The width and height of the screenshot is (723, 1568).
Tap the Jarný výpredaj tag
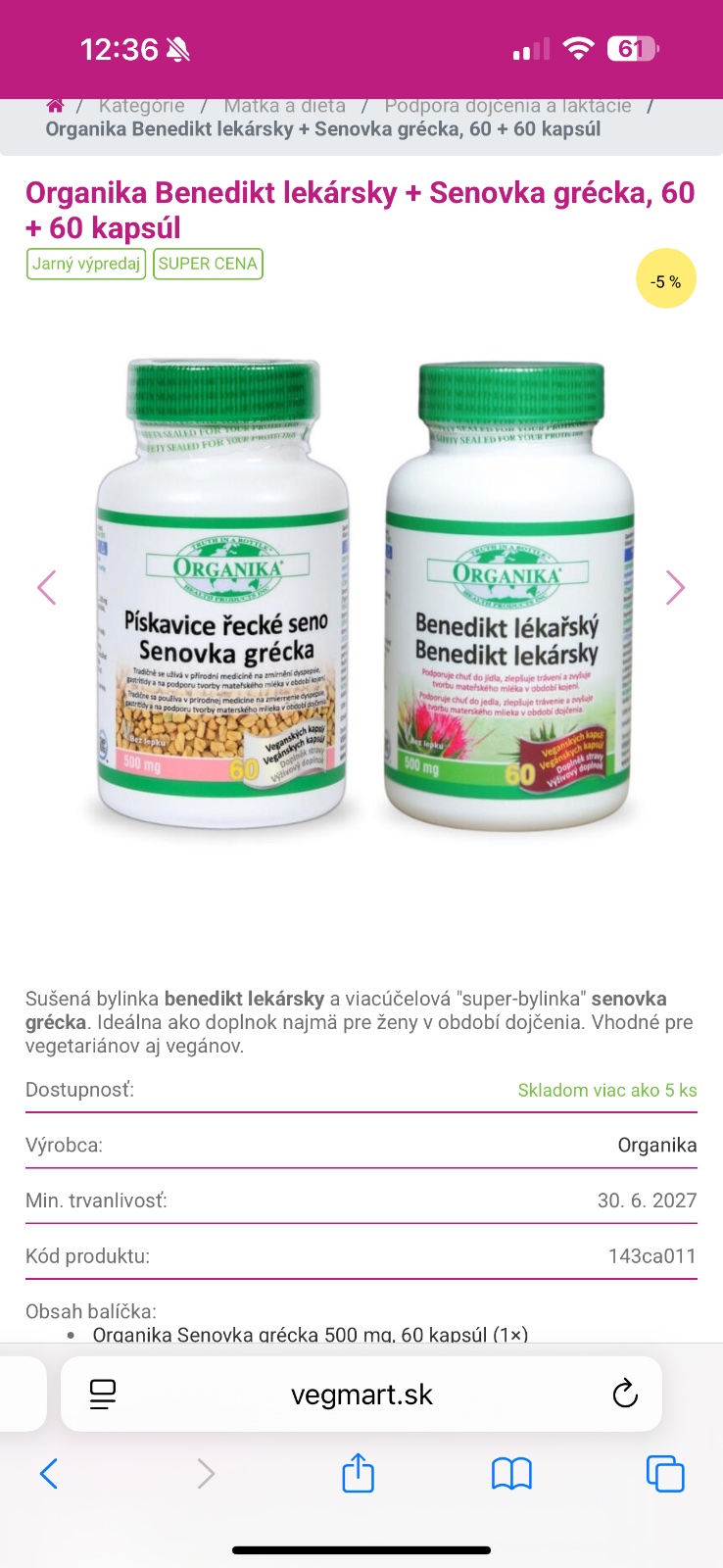pyautogui.click(x=86, y=264)
